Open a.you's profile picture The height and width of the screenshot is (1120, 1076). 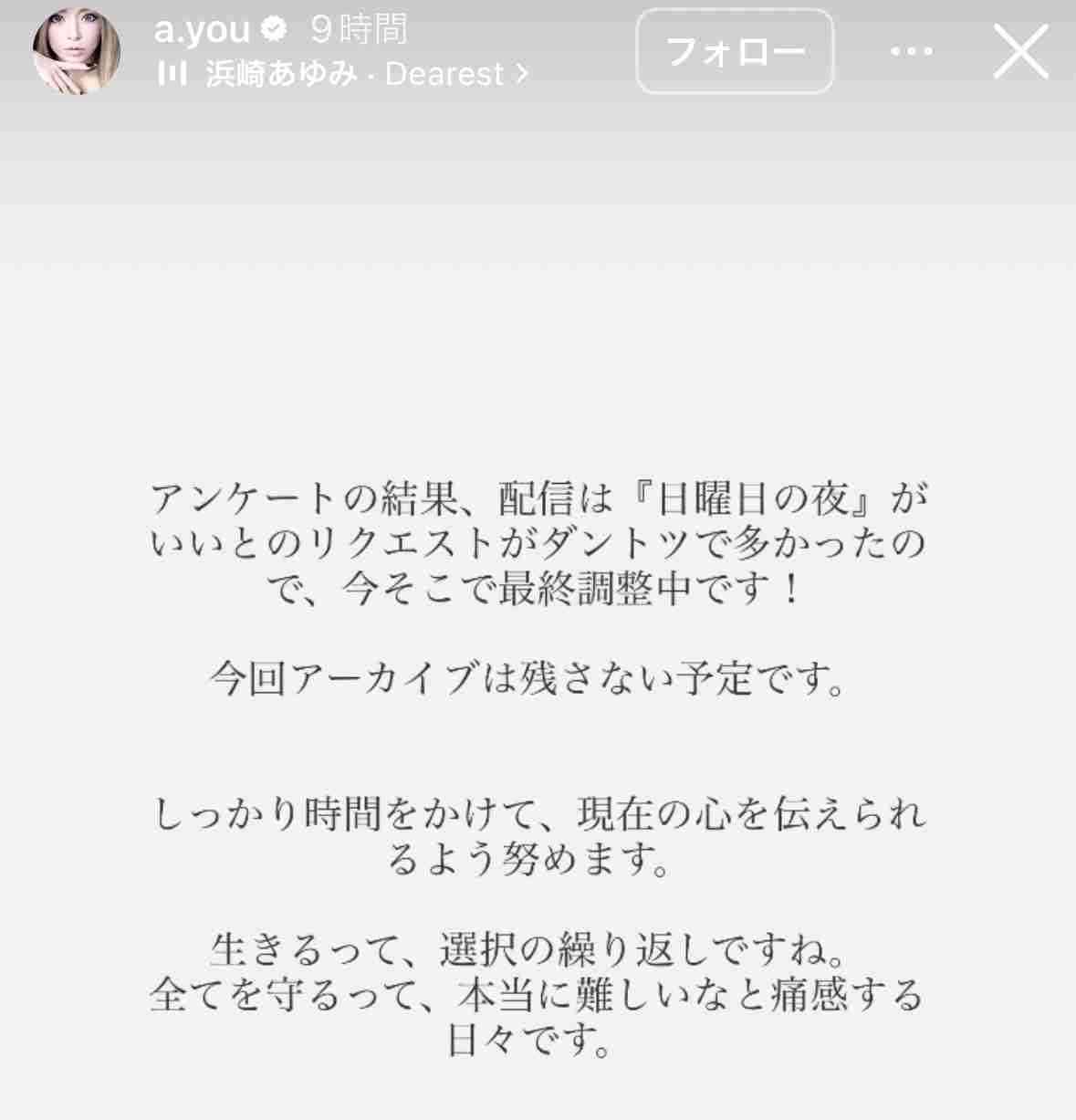click(77, 50)
